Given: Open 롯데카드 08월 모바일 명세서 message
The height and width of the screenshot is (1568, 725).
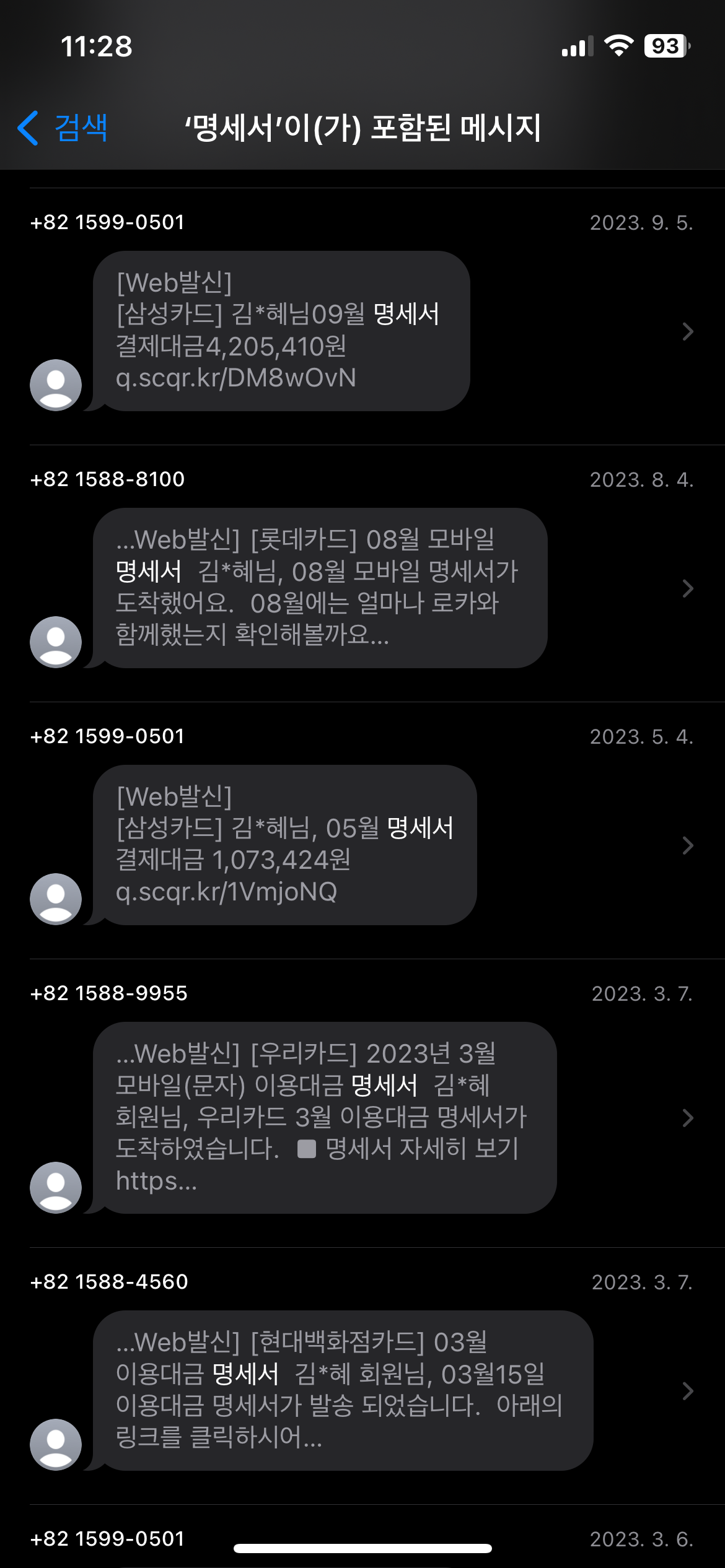Looking at the screenshot, I should point(320,588).
